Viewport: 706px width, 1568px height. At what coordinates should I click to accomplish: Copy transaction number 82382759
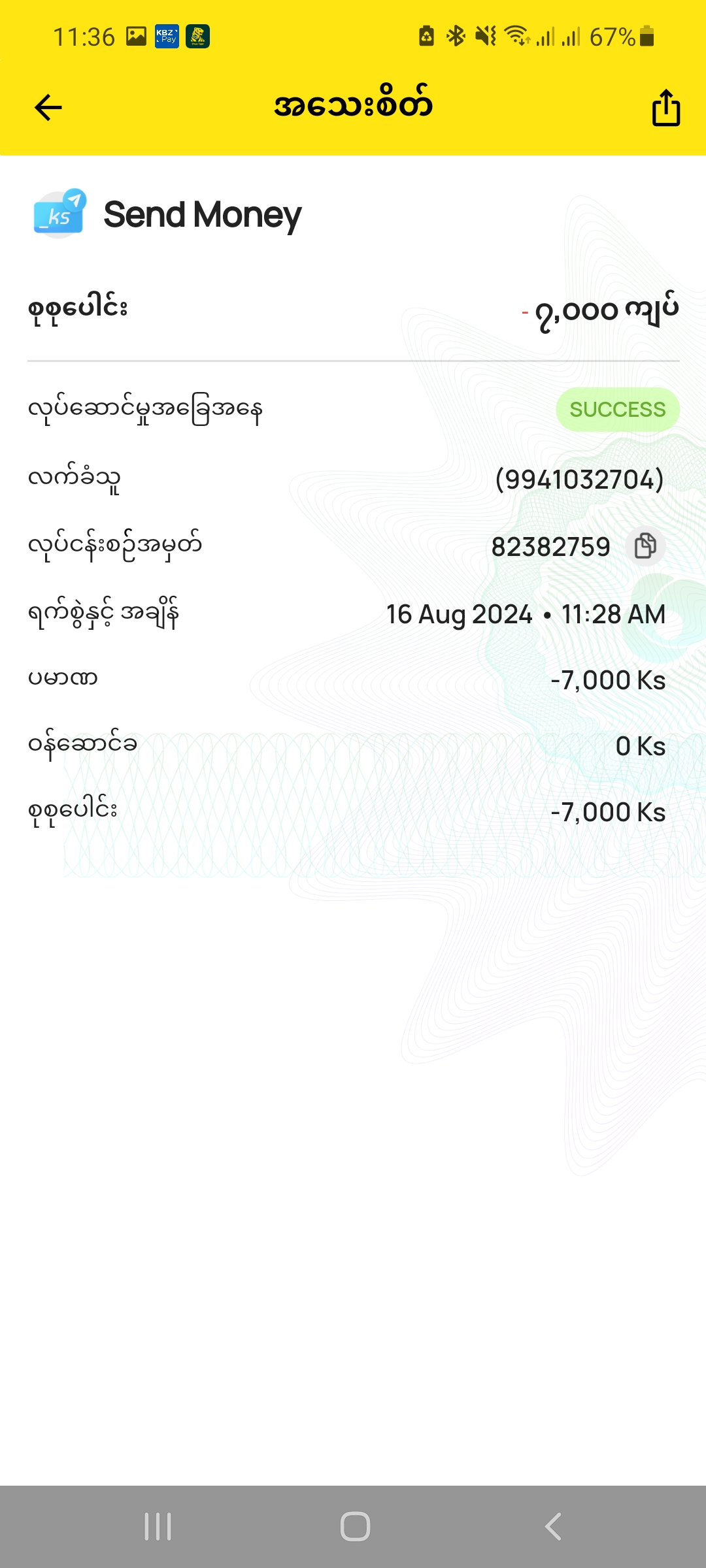[x=645, y=546]
